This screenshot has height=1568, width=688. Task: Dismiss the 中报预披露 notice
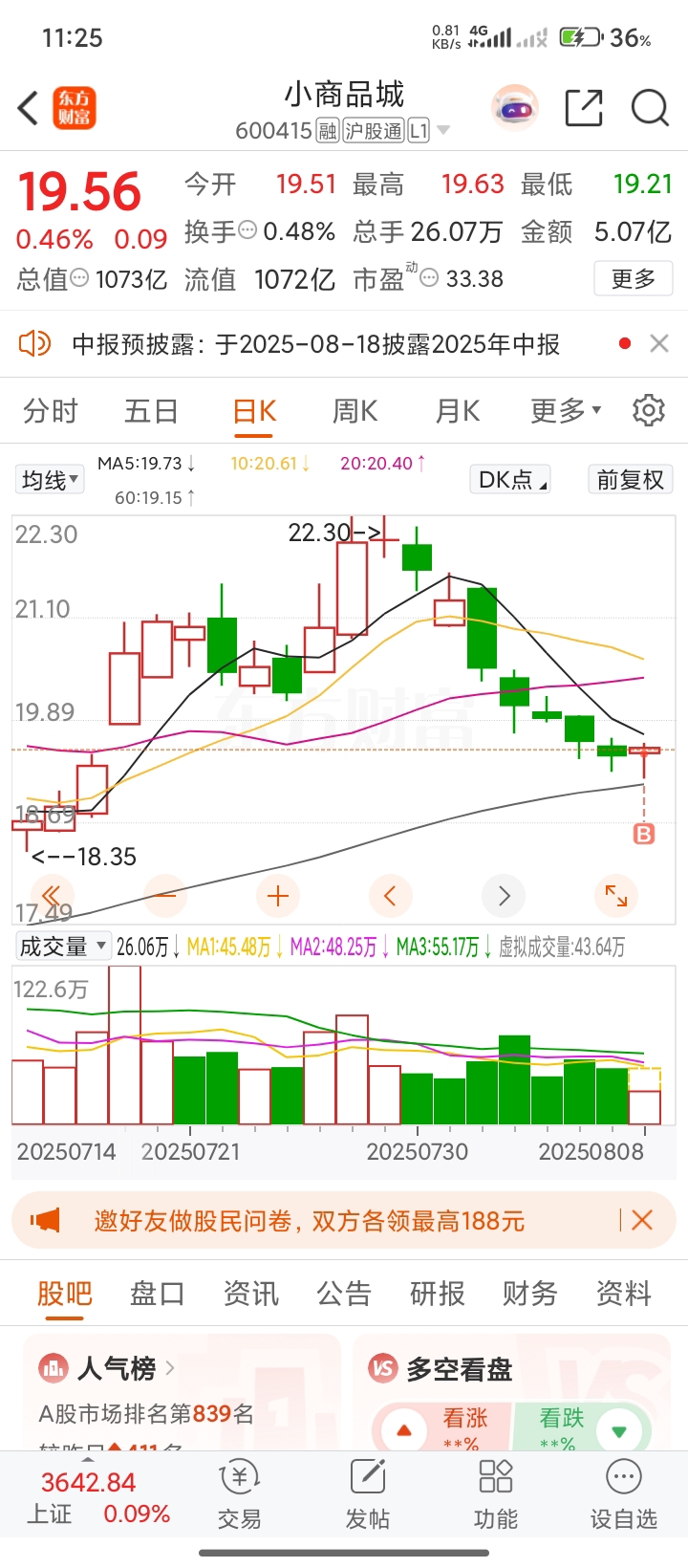(659, 343)
